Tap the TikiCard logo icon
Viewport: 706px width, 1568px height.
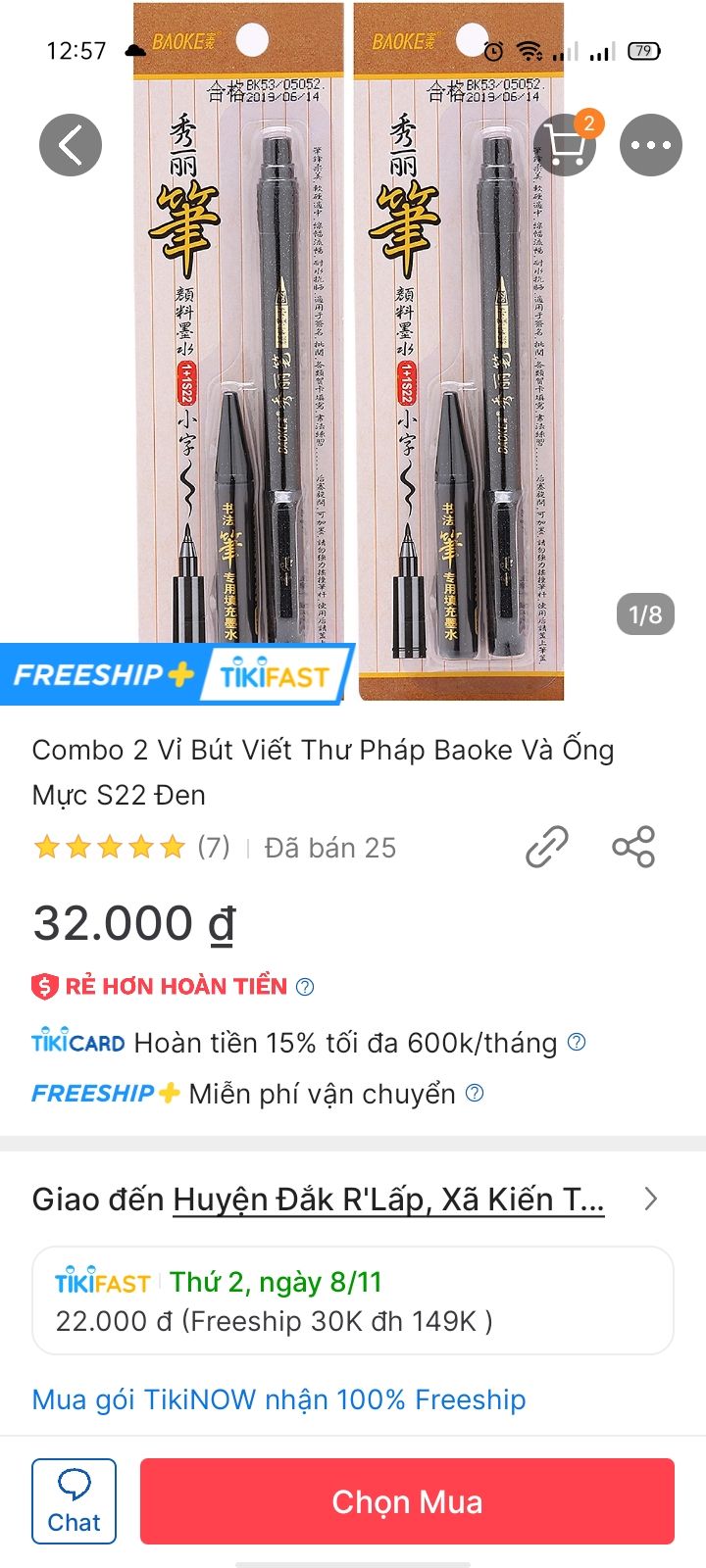pos(78,1042)
